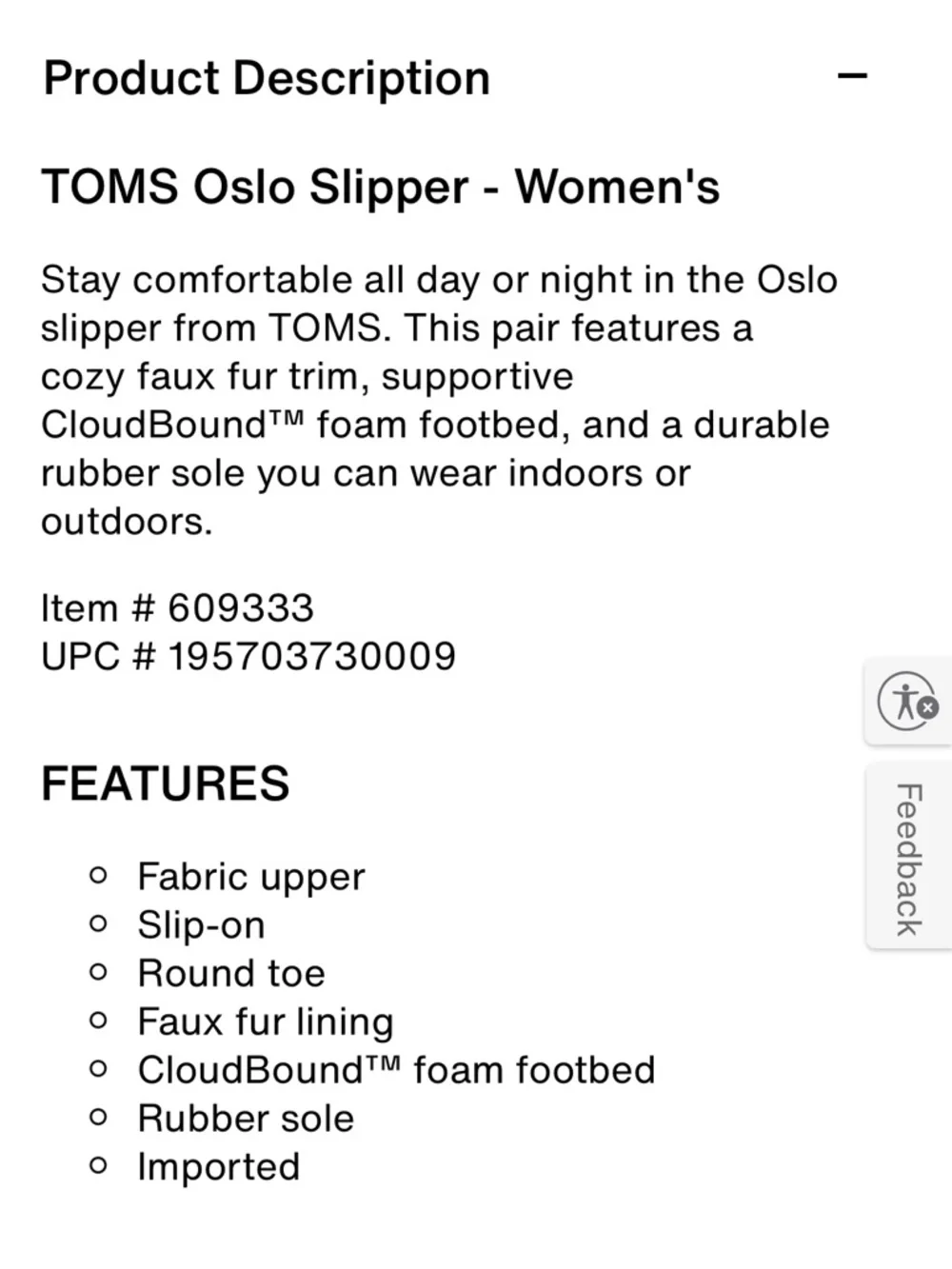Click the circle bullet beside Round toe
This screenshot has height=1269, width=952.
coord(98,972)
